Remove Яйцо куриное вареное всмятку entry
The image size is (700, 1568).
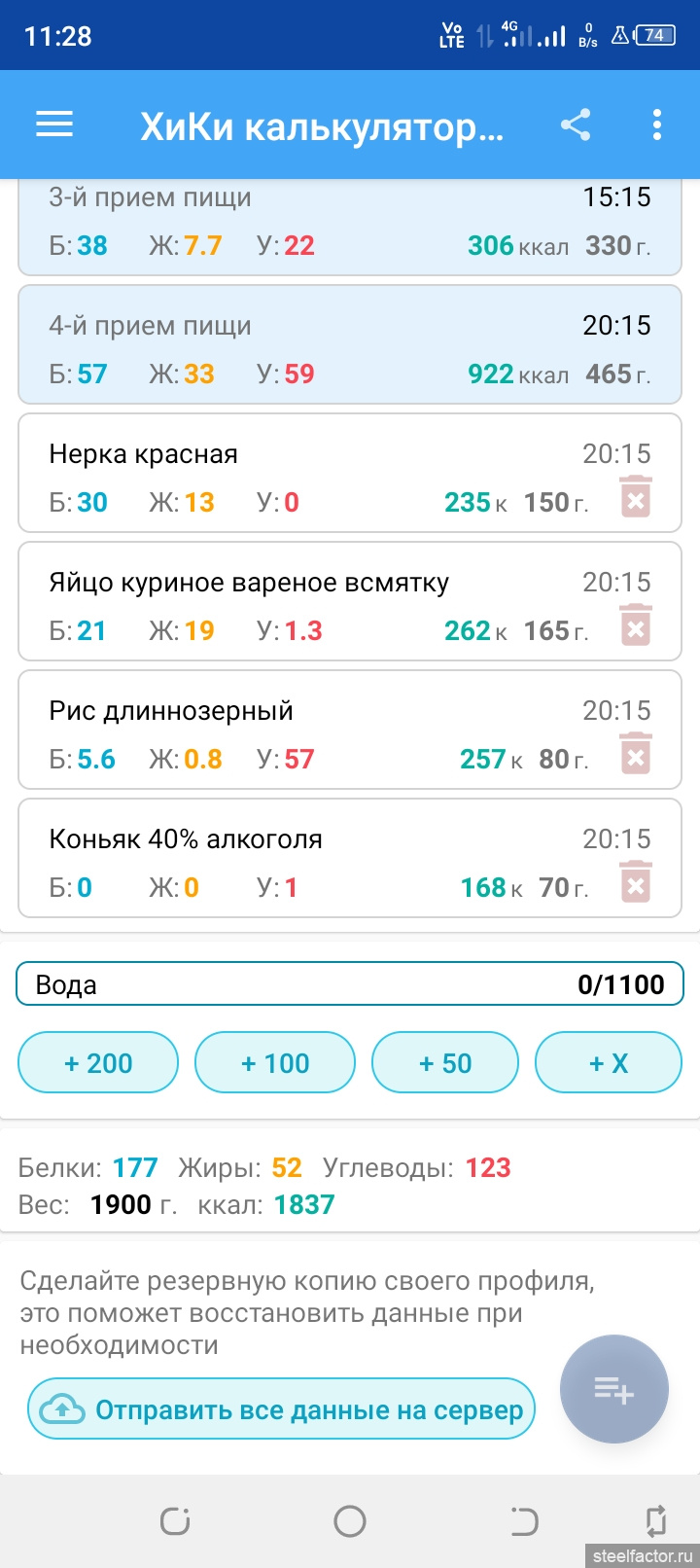click(635, 626)
